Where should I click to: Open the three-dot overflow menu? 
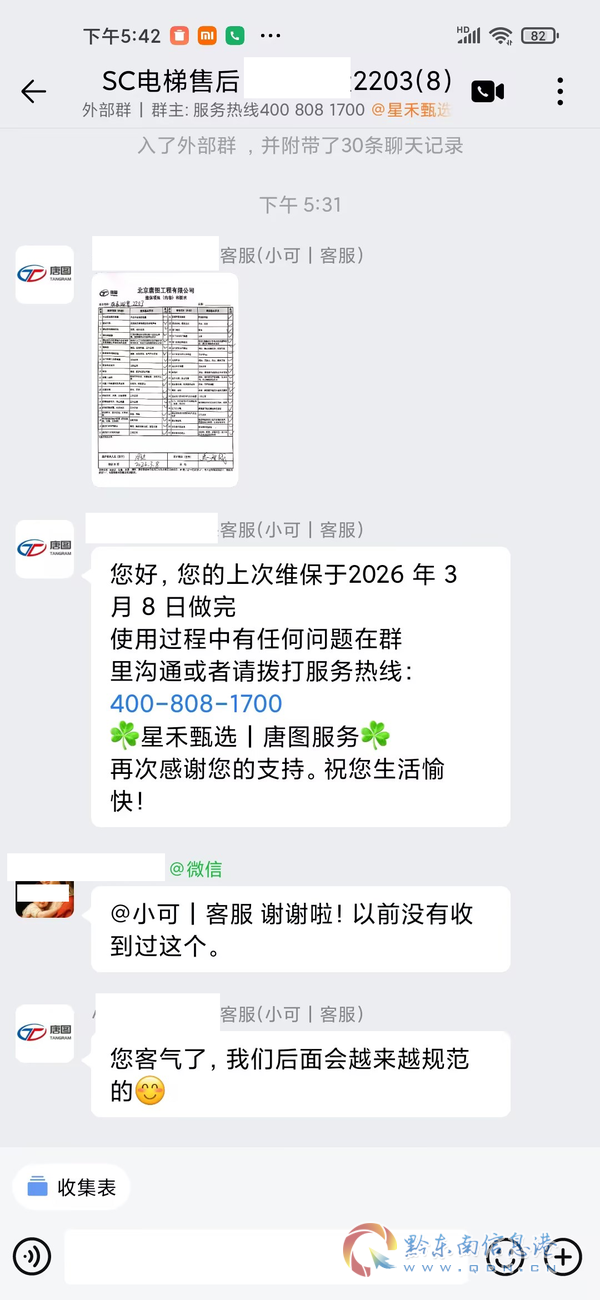point(560,91)
